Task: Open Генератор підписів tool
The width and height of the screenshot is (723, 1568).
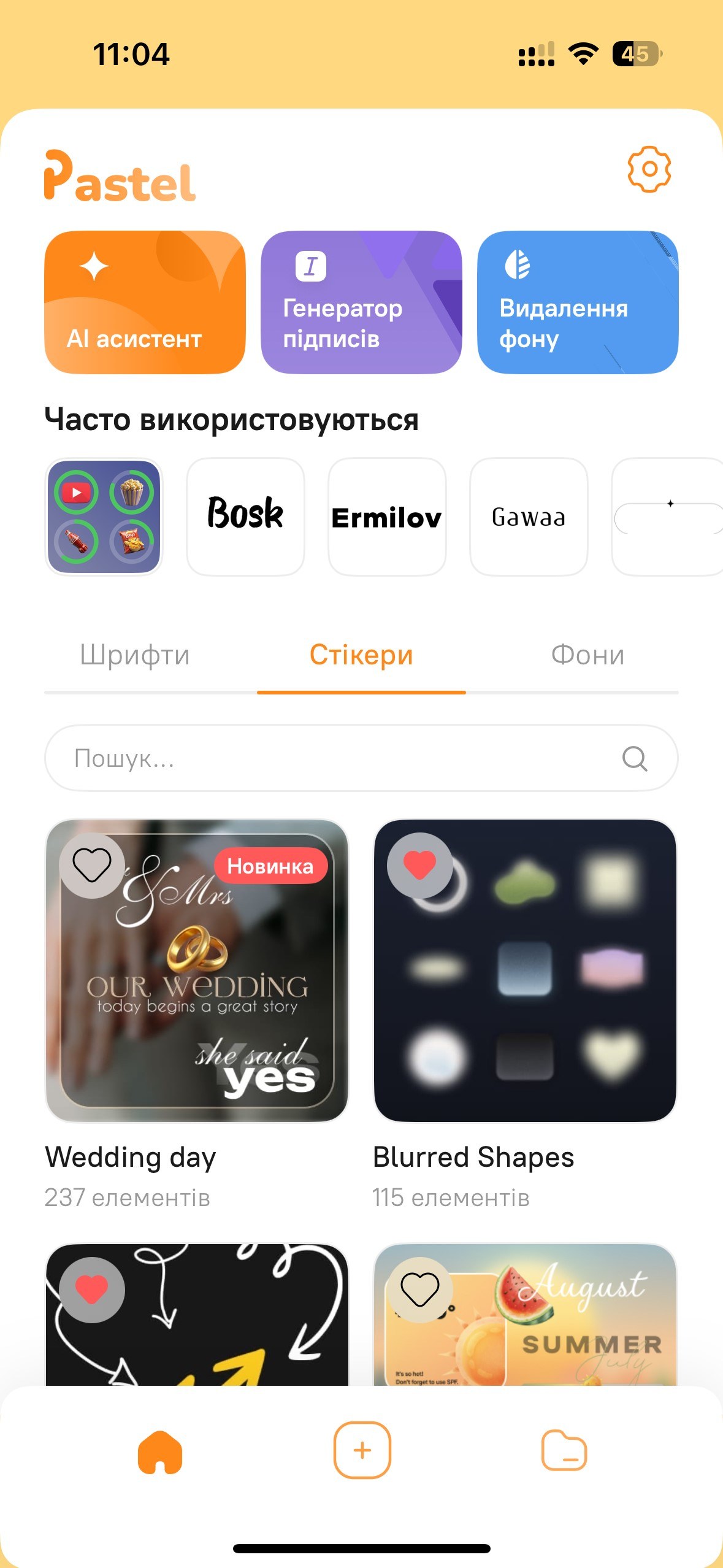Action: [x=361, y=302]
